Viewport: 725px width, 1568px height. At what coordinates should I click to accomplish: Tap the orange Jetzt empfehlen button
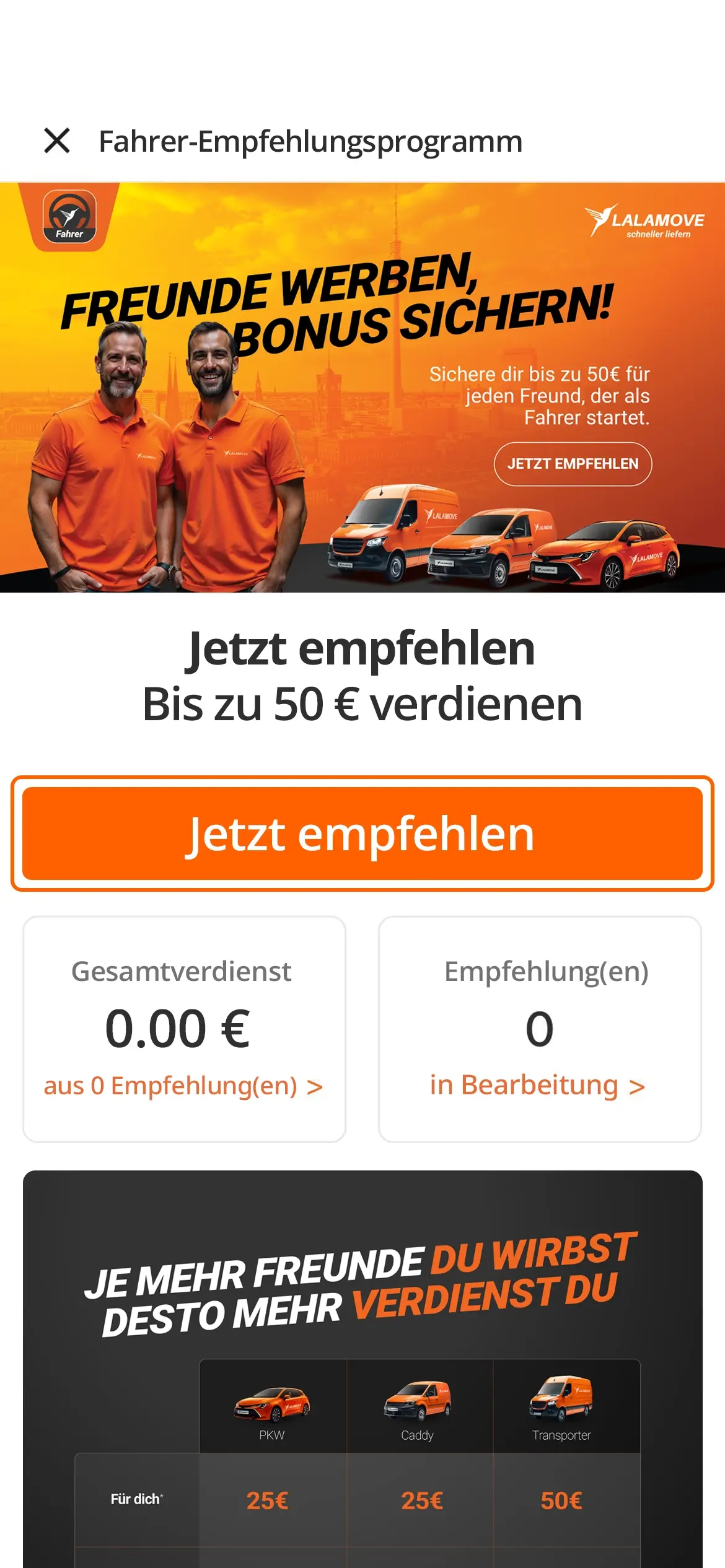pos(362,833)
